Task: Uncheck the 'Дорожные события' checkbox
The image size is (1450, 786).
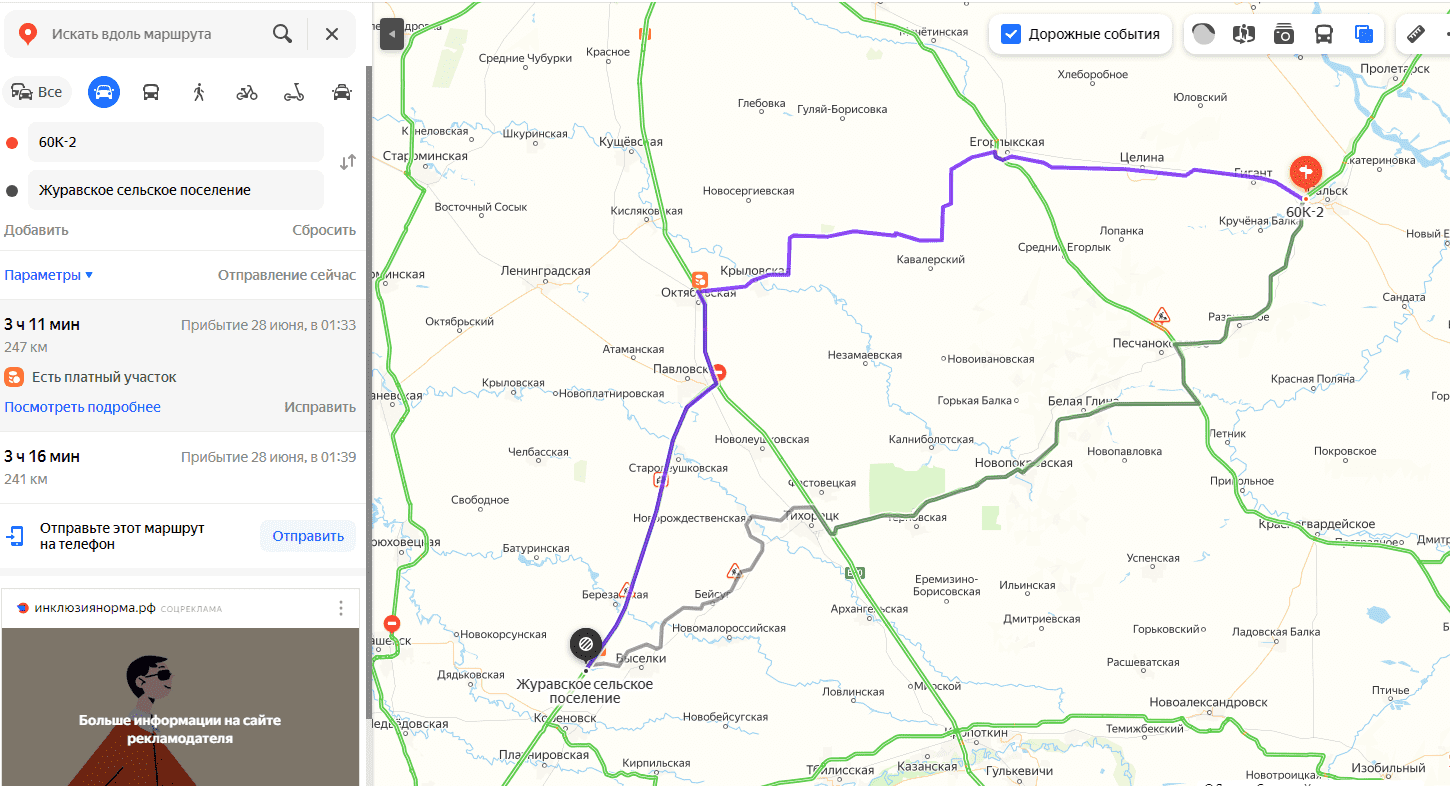Action: [x=1011, y=34]
